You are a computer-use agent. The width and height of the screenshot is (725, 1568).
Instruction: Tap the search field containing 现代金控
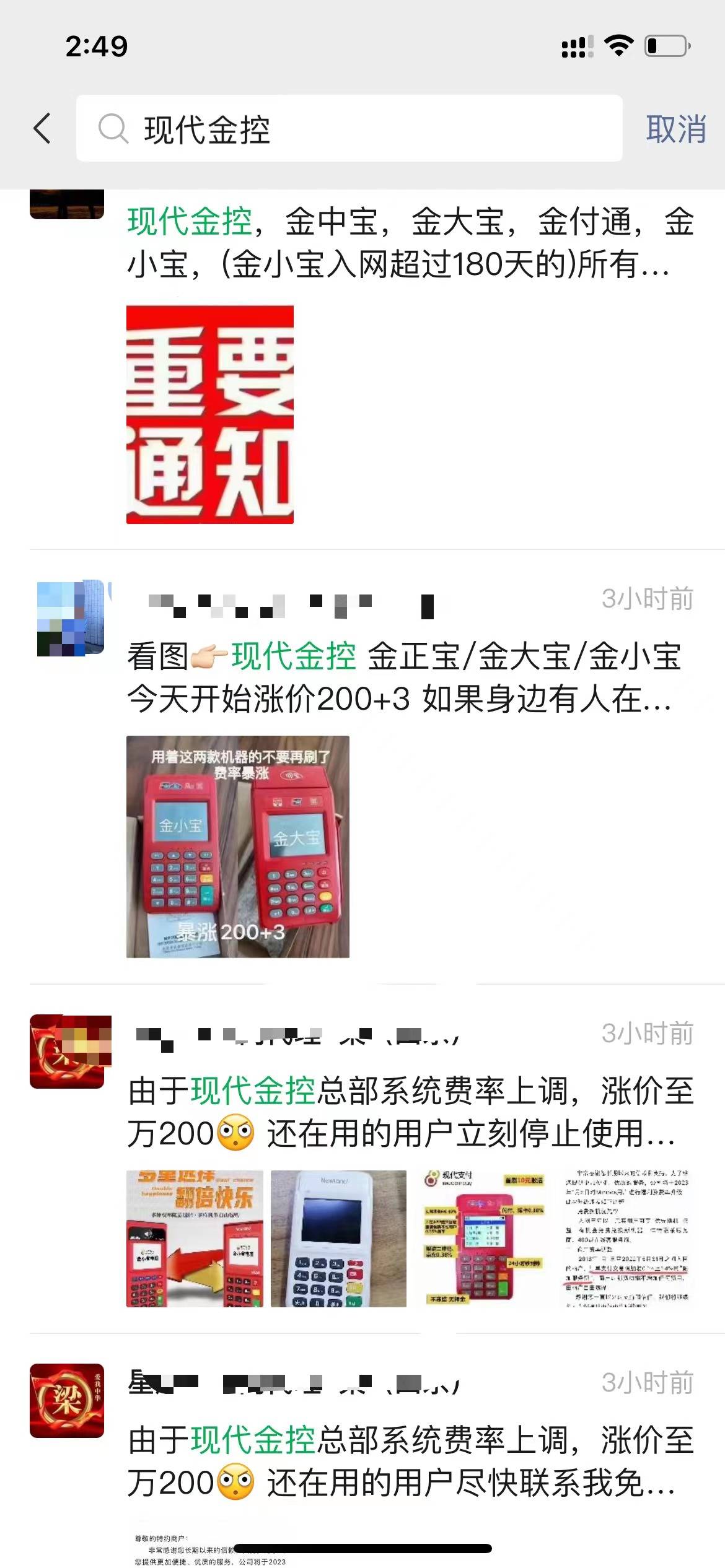tap(349, 129)
